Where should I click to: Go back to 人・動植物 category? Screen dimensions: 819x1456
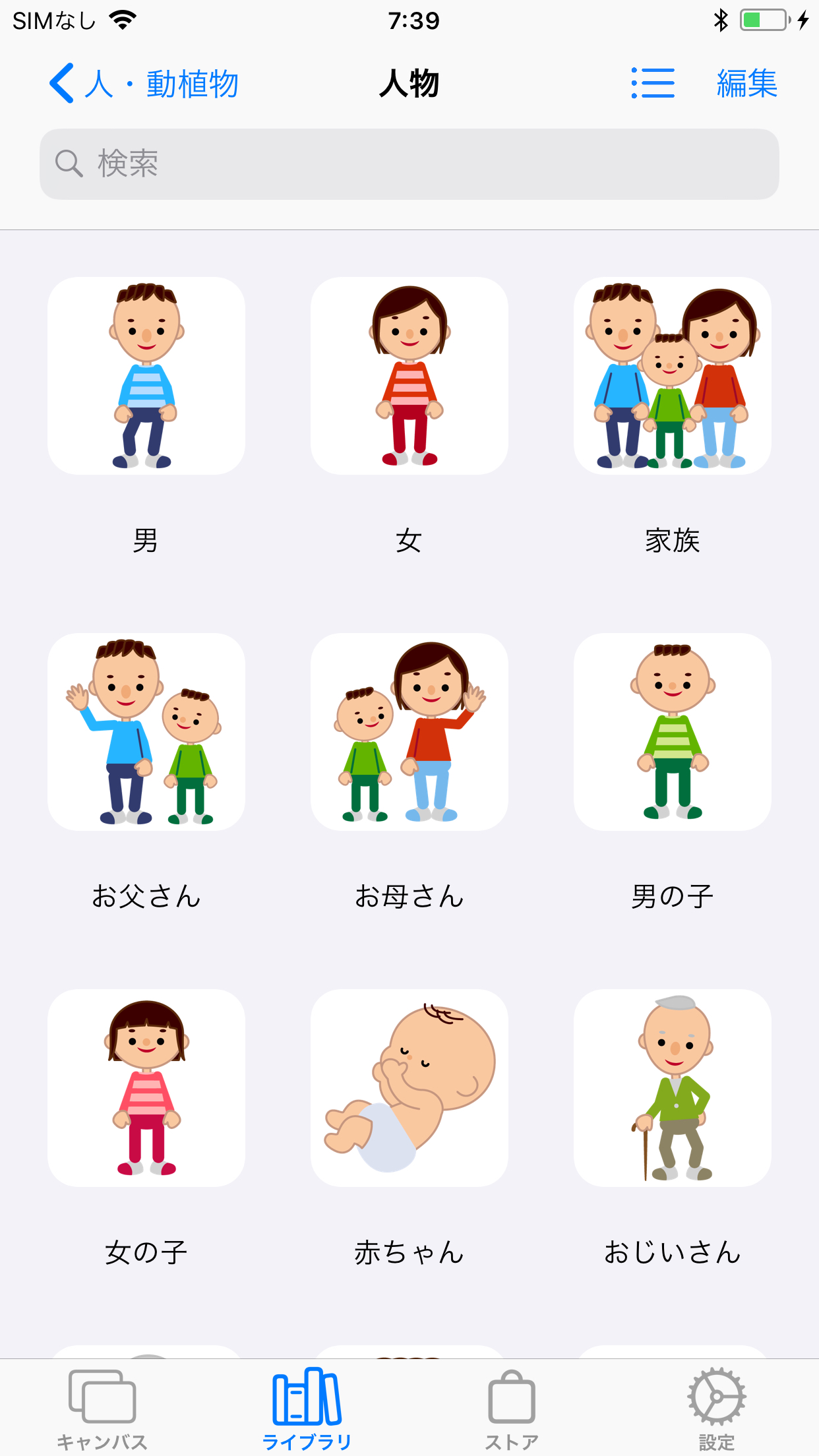point(144,84)
